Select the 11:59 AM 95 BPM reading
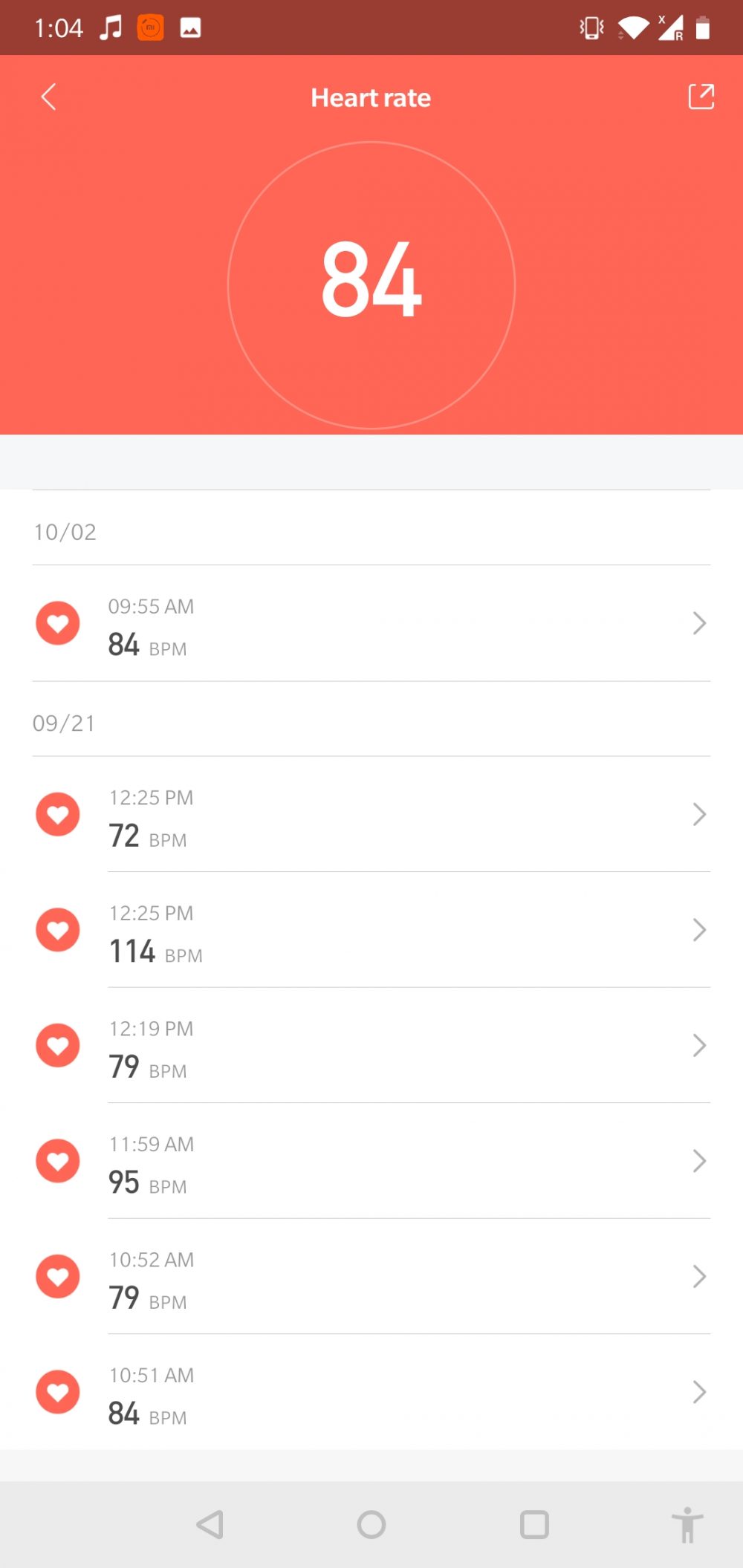This screenshot has height=1568, width=743. pos(371,1162)
